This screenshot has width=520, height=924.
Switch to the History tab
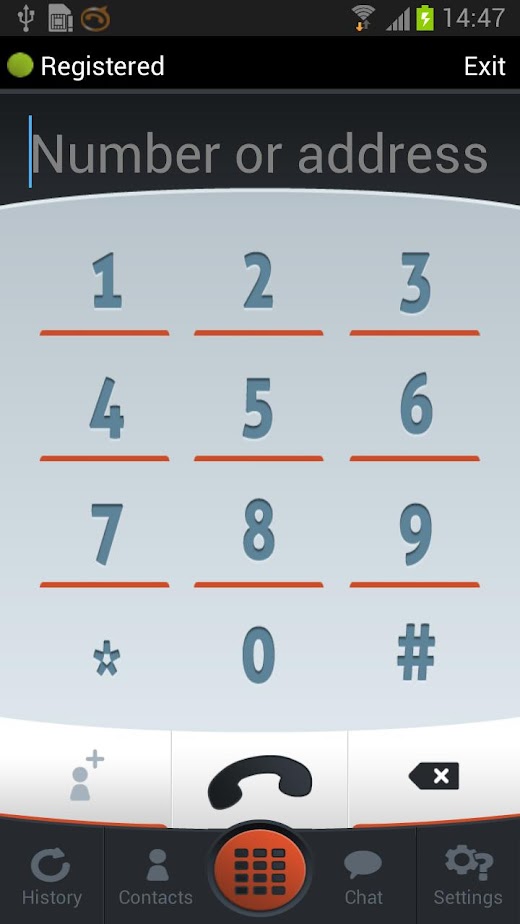(x=52, y=876)
